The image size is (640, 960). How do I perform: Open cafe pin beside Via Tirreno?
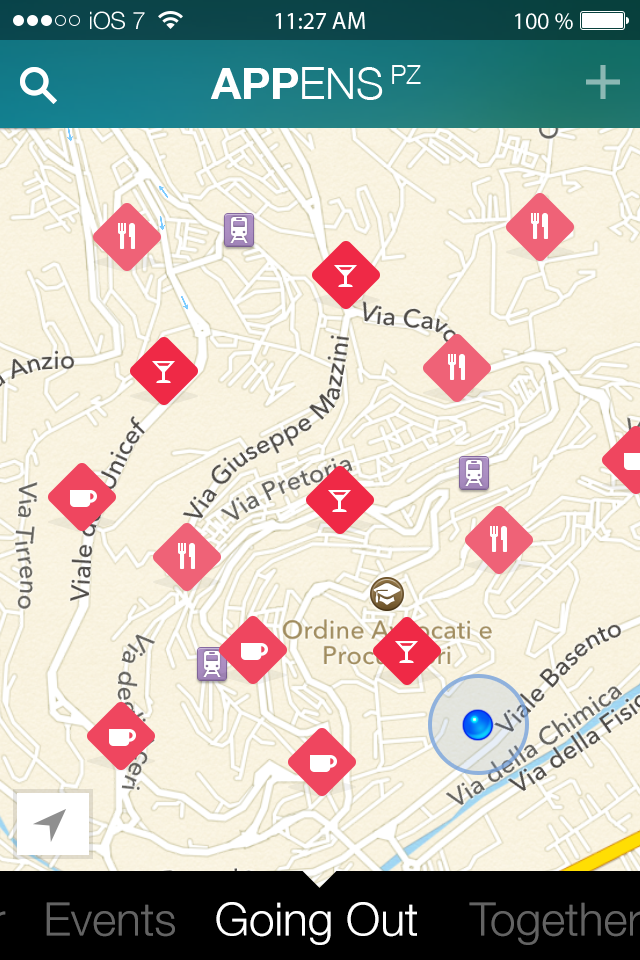click(82, 497)
